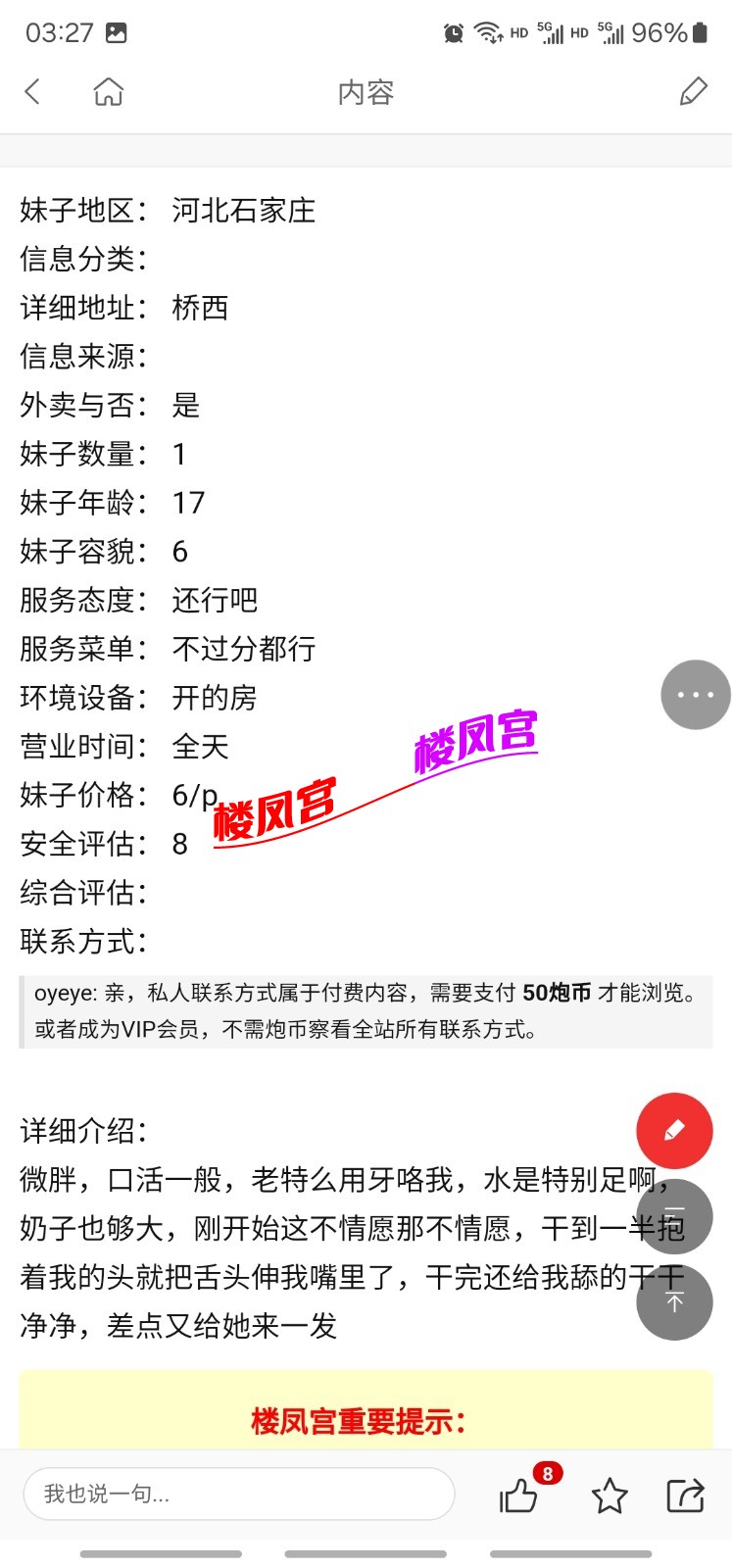Viewport: 732px width, 1568px height.
Task: Tap the star favorite icon
Action: click(x=610, y=1496)
